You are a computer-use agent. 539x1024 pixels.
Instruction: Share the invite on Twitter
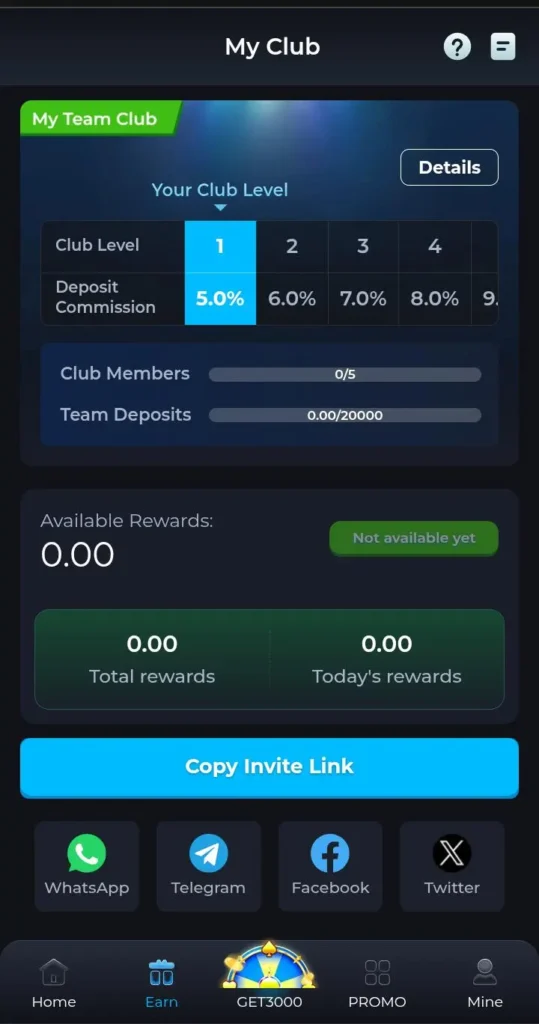click(x=452, y=866)
